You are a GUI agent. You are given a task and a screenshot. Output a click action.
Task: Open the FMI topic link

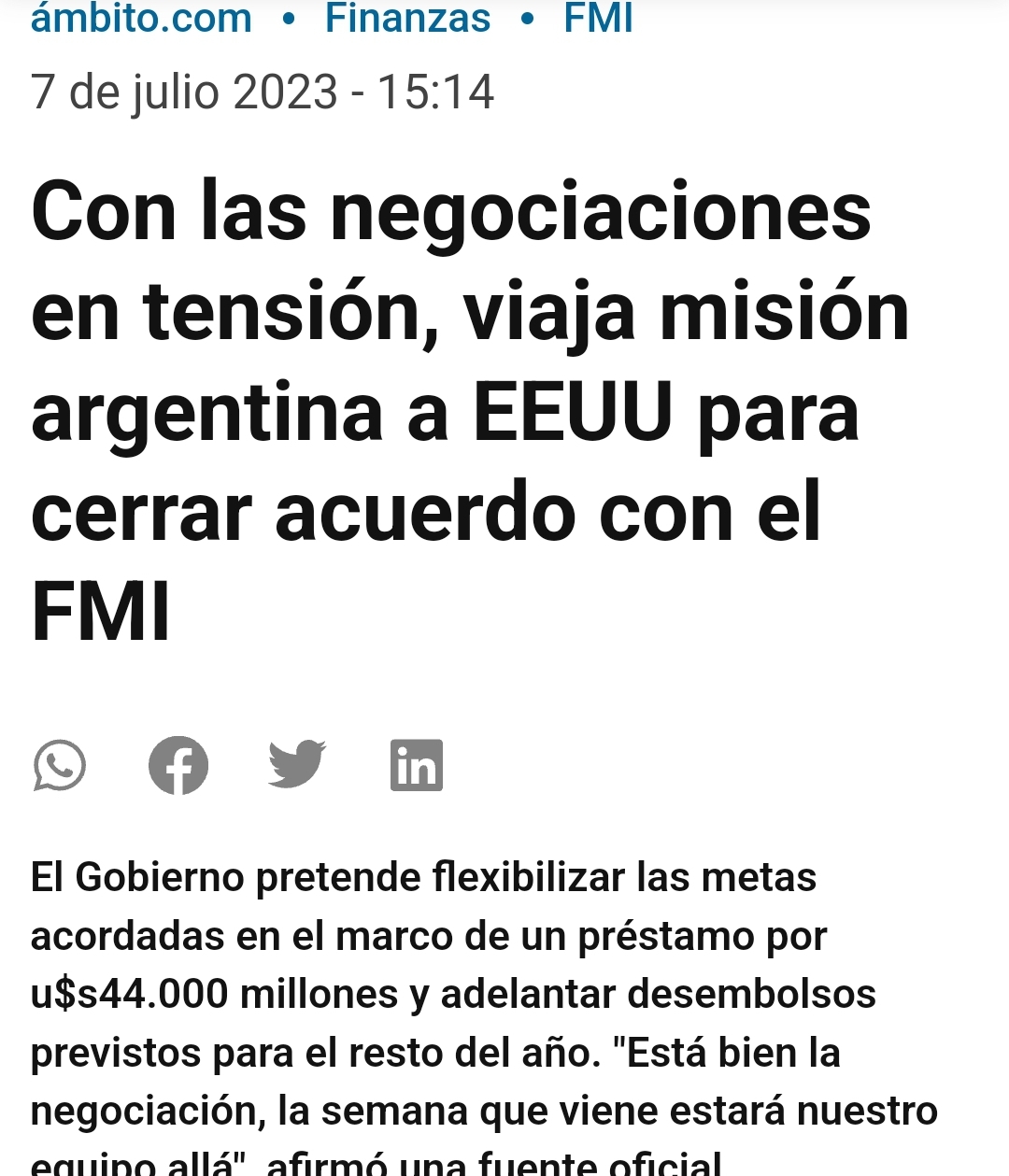(x=598, y=19)
